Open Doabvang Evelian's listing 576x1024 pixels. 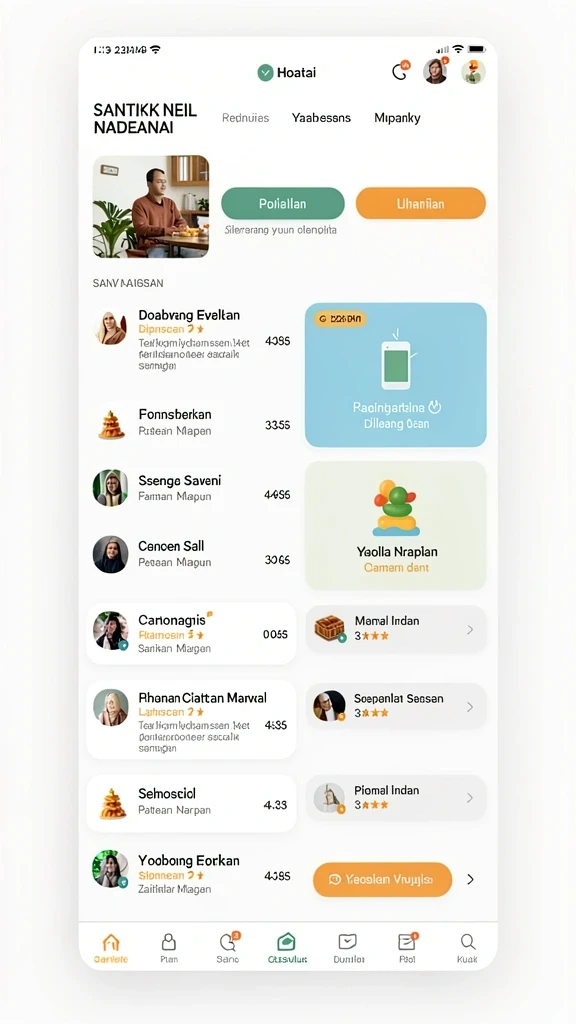pyautogui.click(x=192, y=340)
